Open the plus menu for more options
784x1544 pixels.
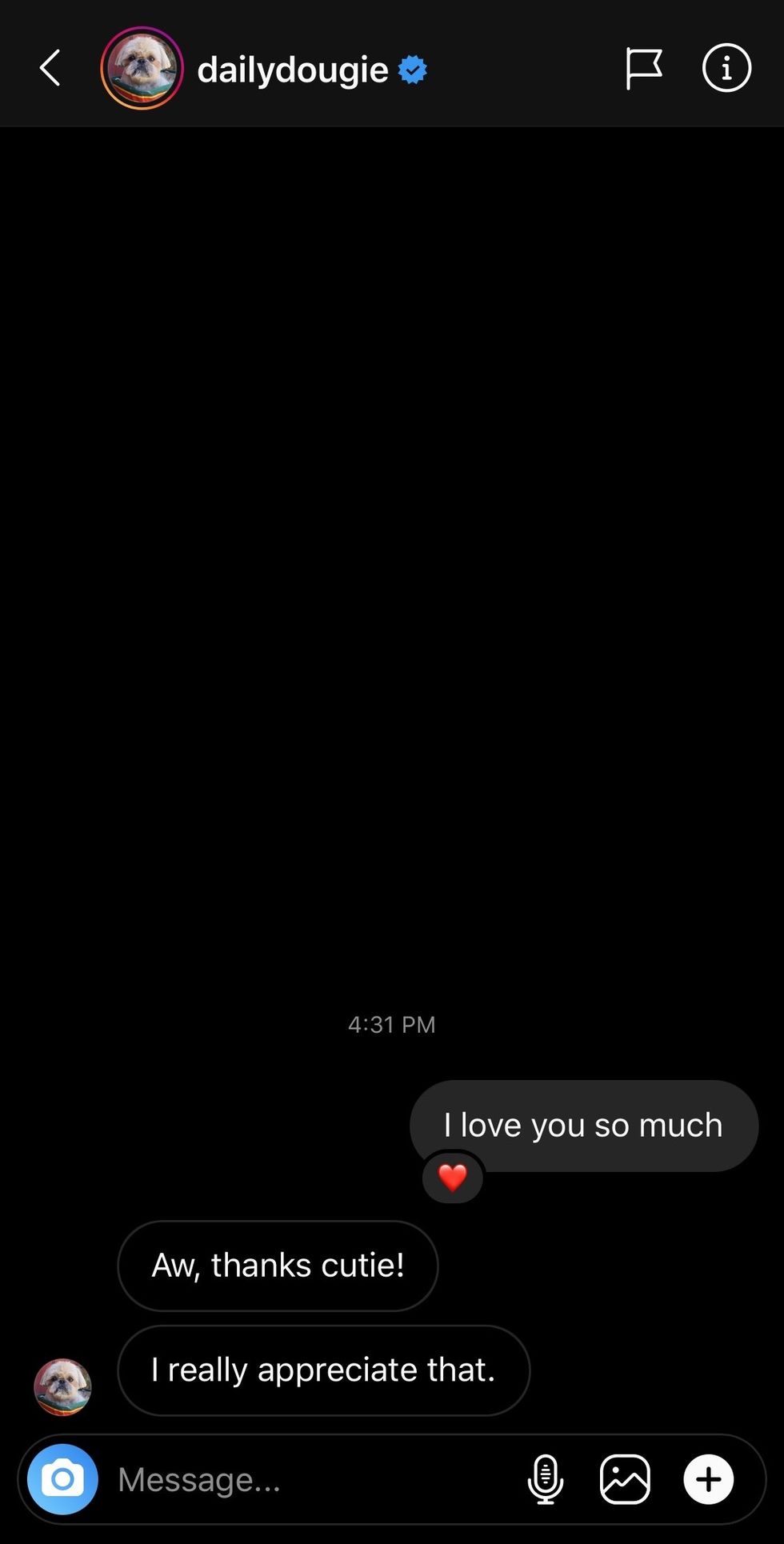pyautogui.click(x=708, y=1479)
